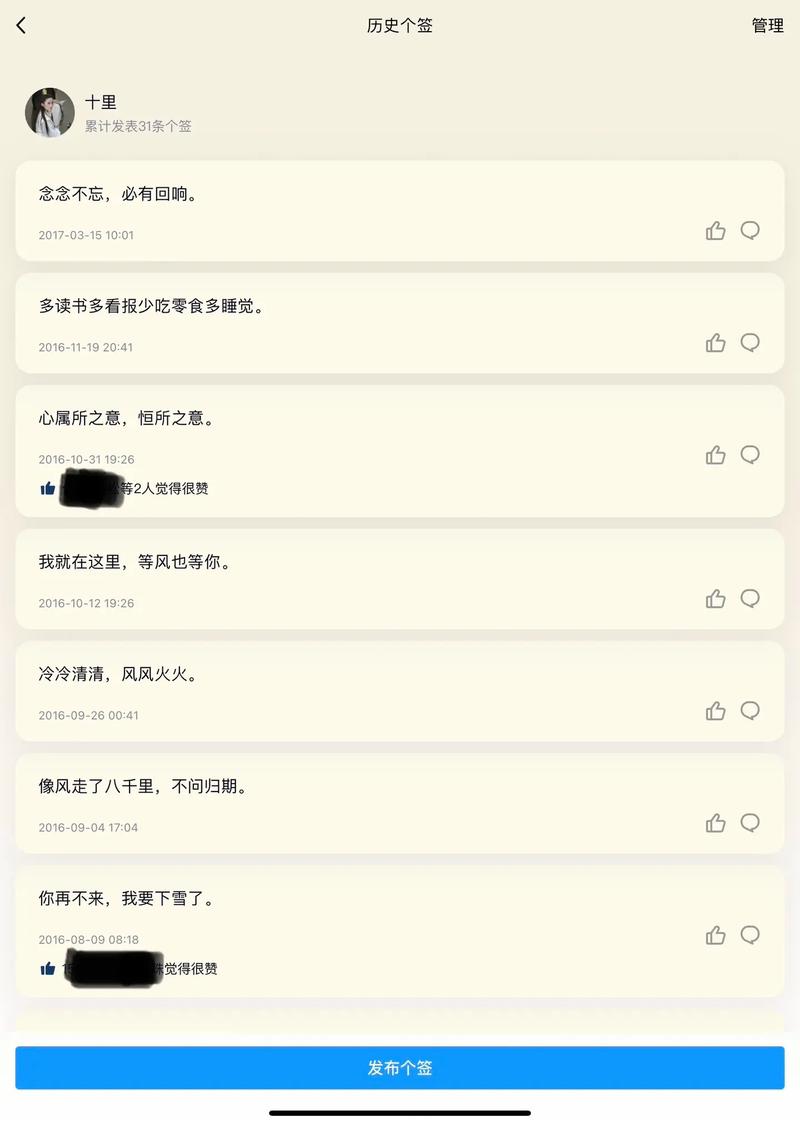Like the "你再不来，我要下雪了" signature
The width and height of the screenshot is (800, 1123).
click(x=715, y=935)
